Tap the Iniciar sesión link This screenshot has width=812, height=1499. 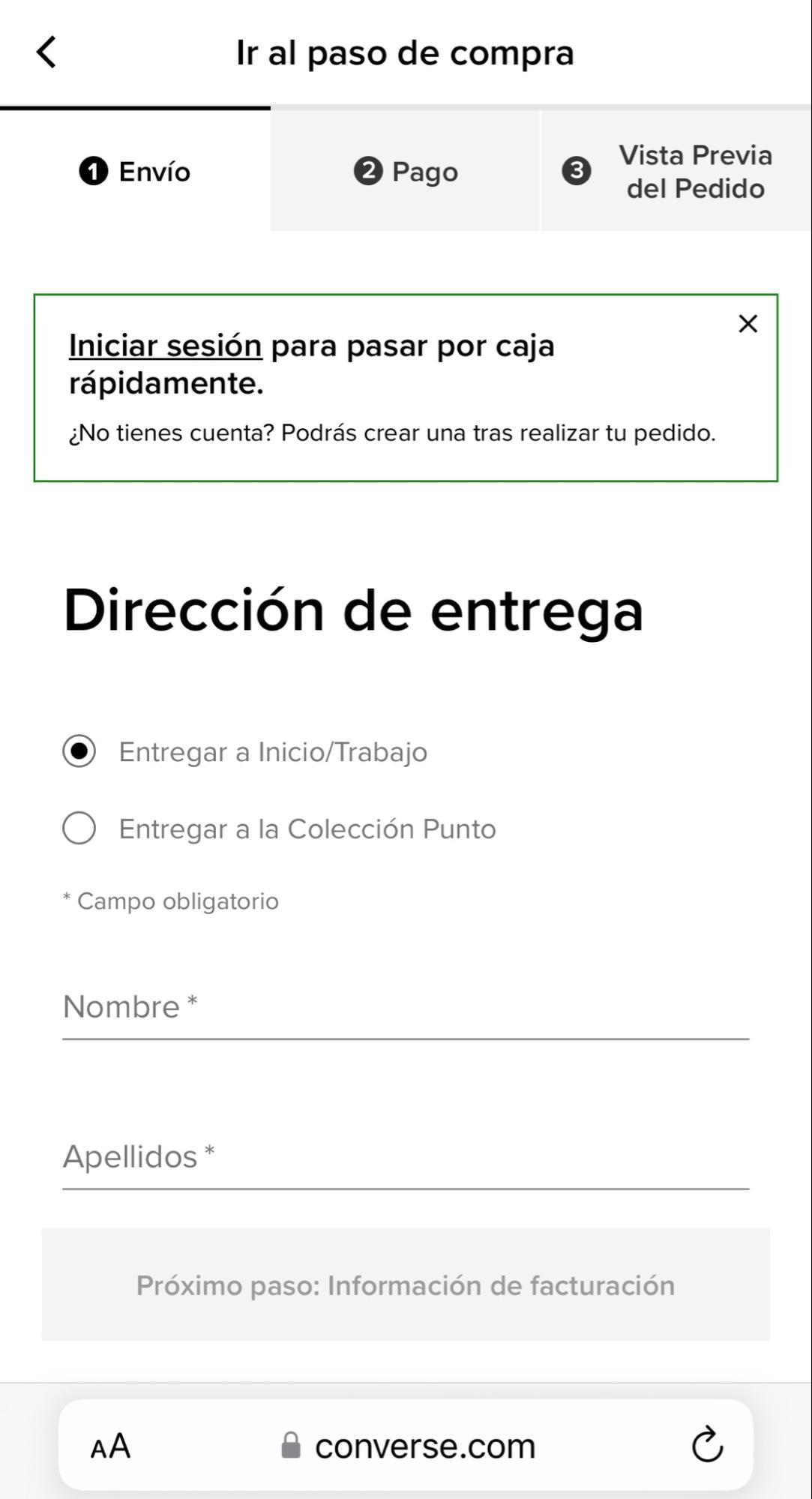point(165,346)
